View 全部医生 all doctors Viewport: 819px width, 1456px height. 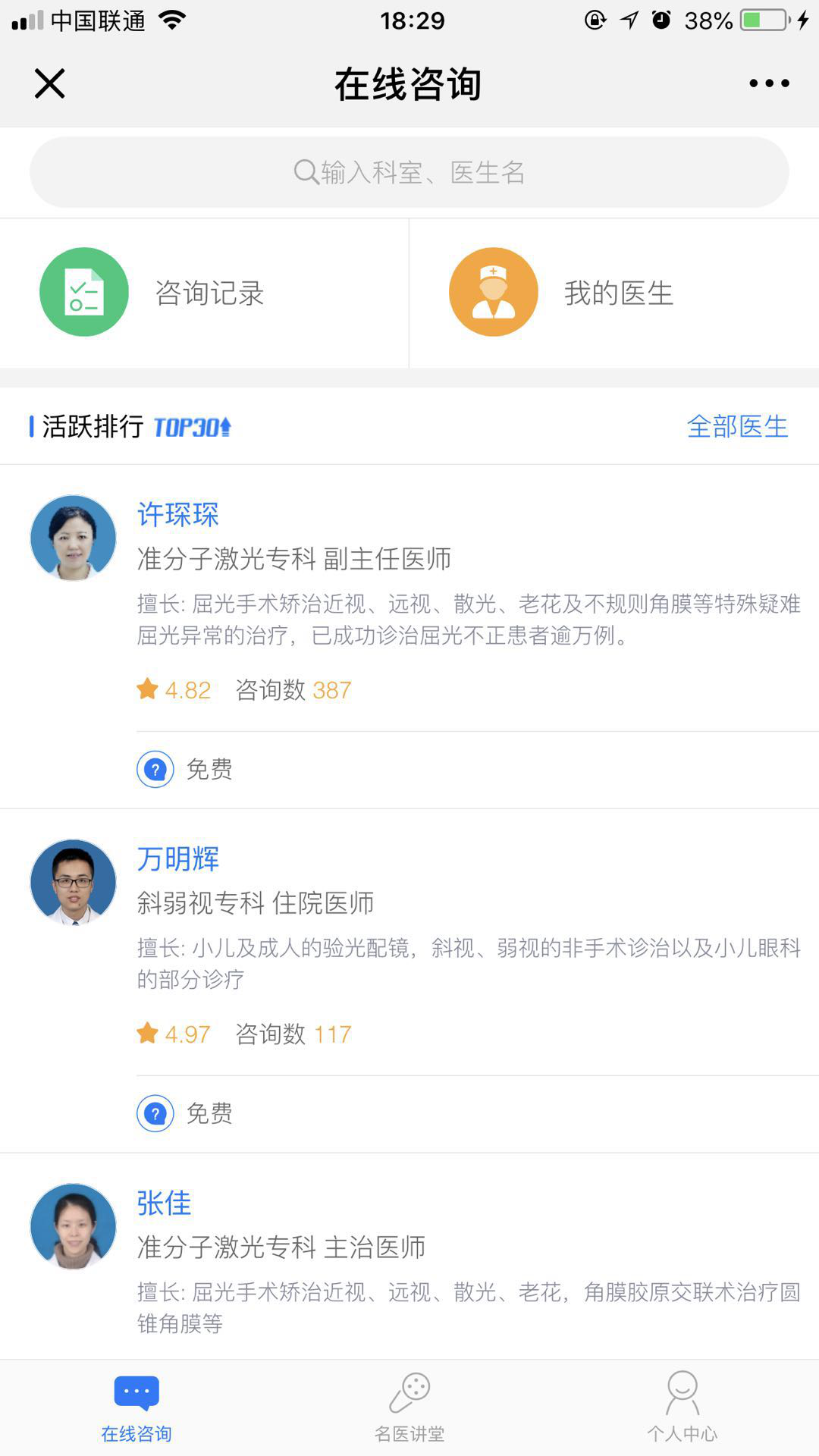tap(737, 426)
